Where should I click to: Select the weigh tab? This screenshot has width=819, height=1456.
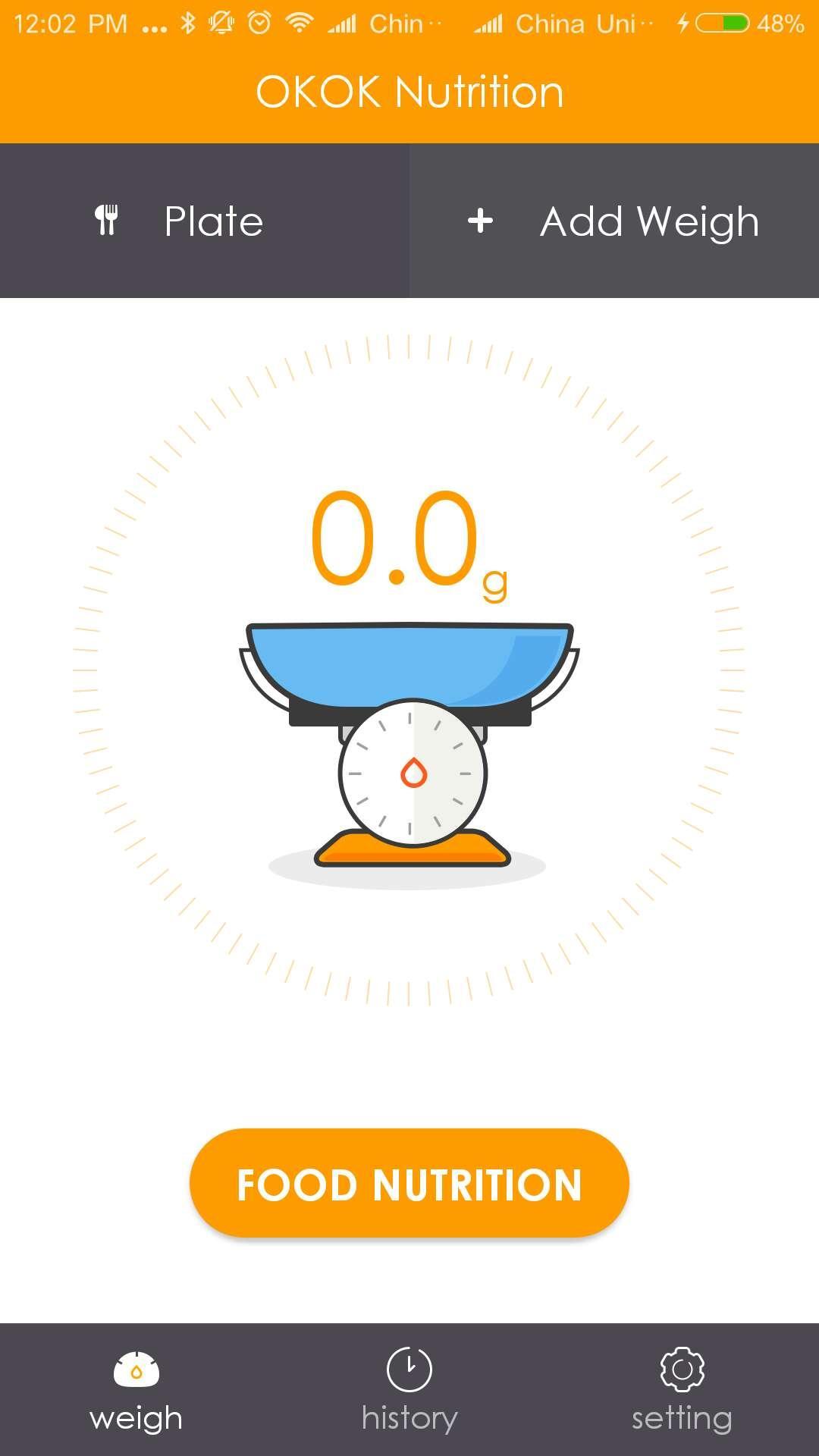point(136,1390)
